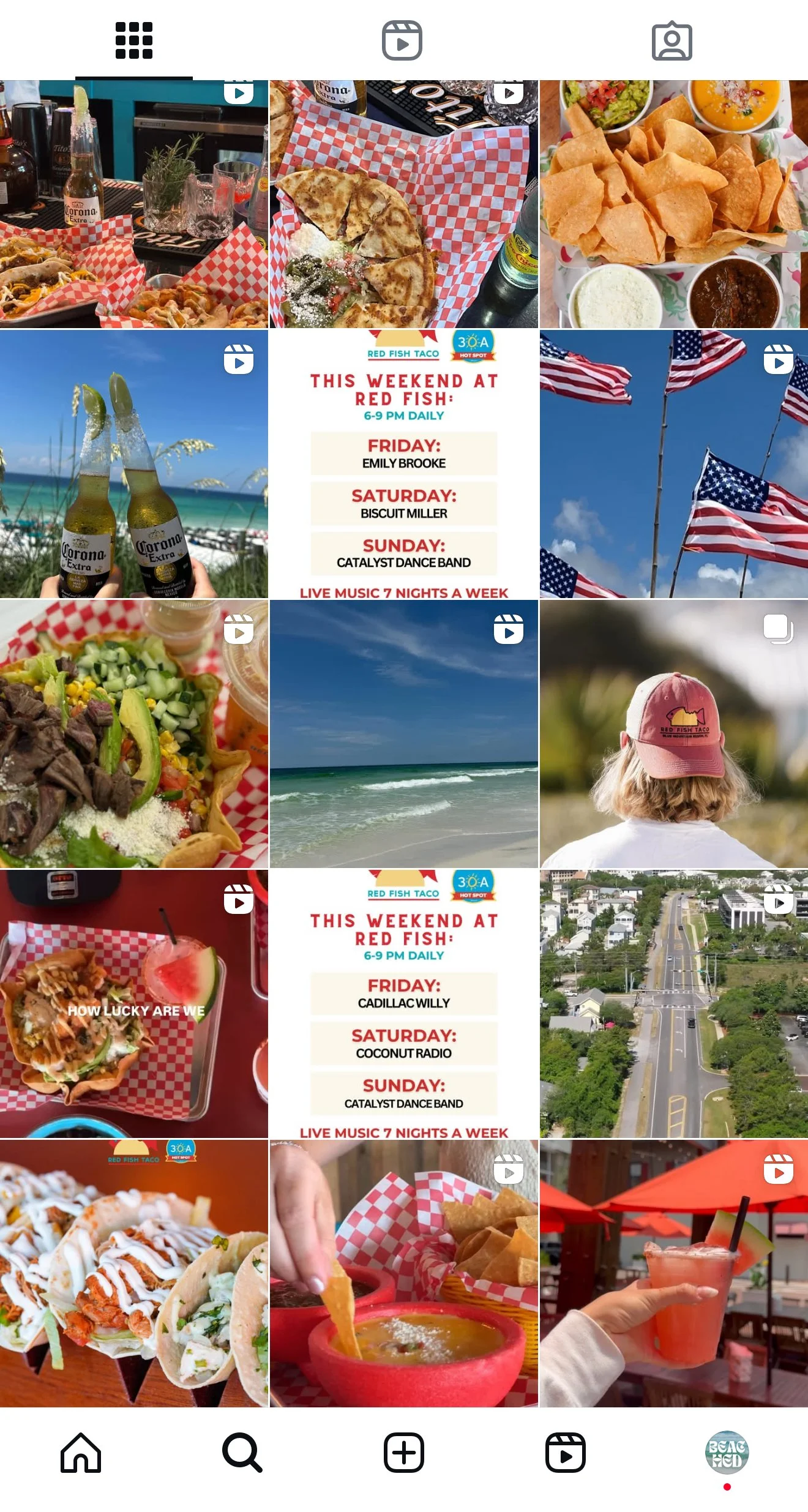The image size is (808, 1512).
Task: Open Reels from the bottom navigation
Action: pos(565,1451)
